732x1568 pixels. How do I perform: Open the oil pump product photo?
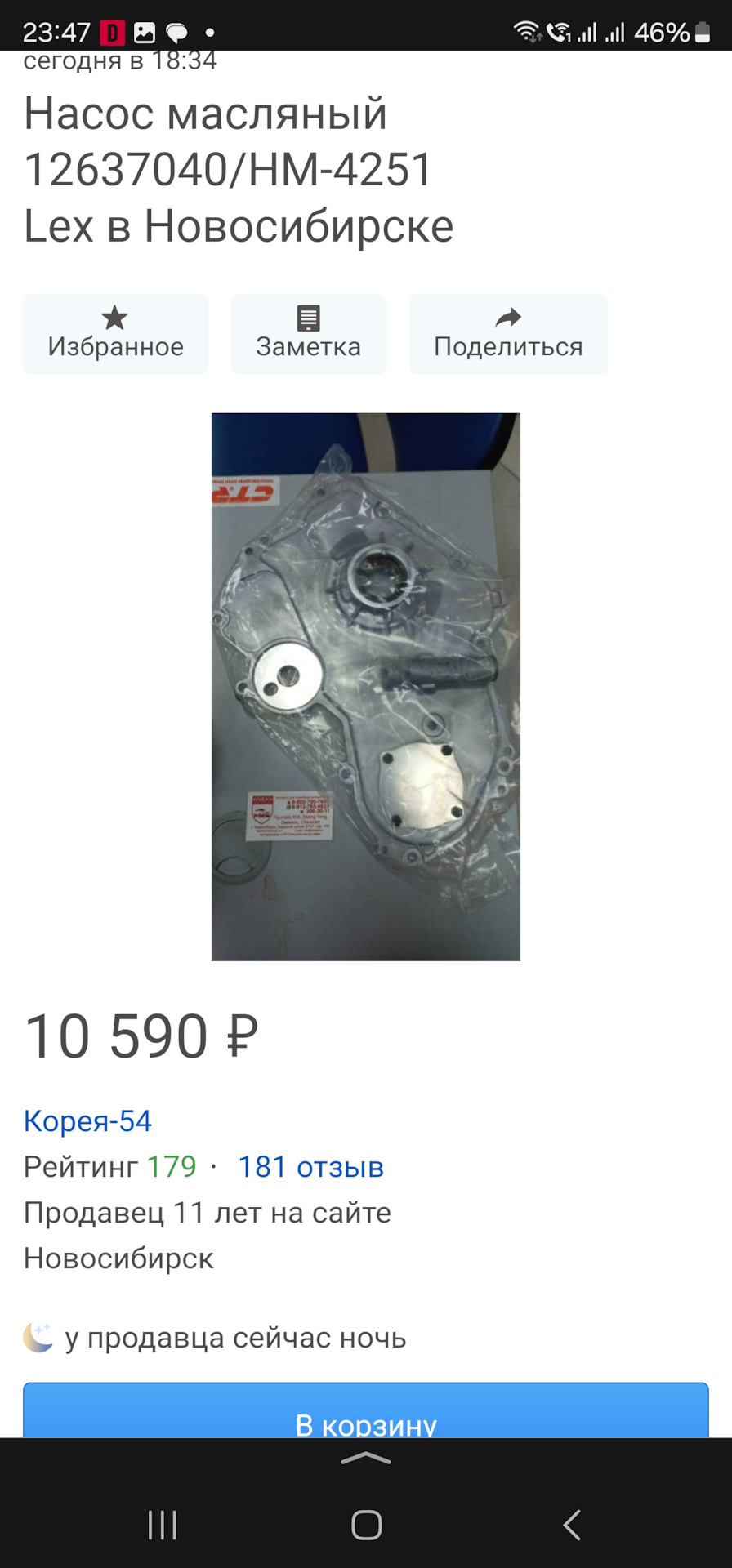pyautogui.click(x=365, y=686)
